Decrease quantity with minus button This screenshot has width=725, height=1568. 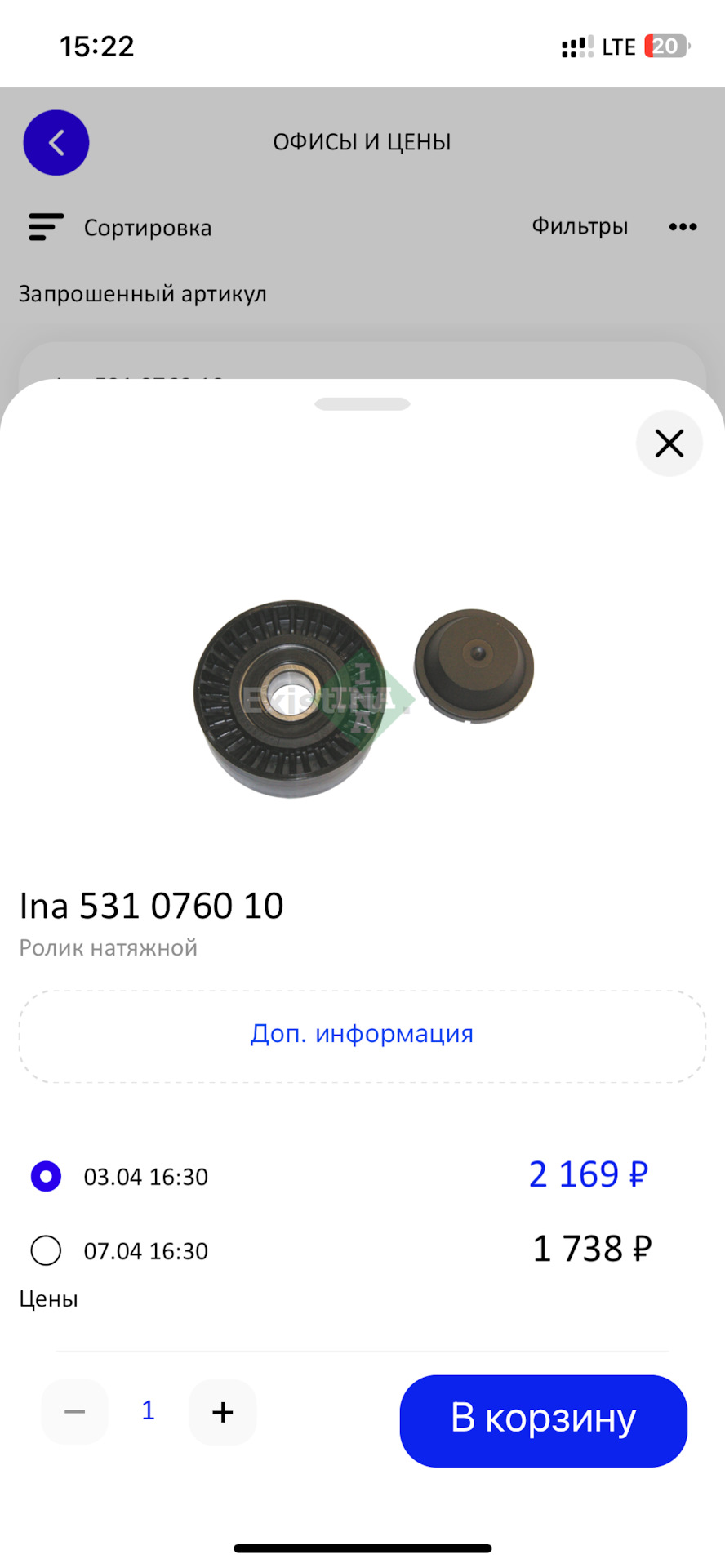point(74,1412)
